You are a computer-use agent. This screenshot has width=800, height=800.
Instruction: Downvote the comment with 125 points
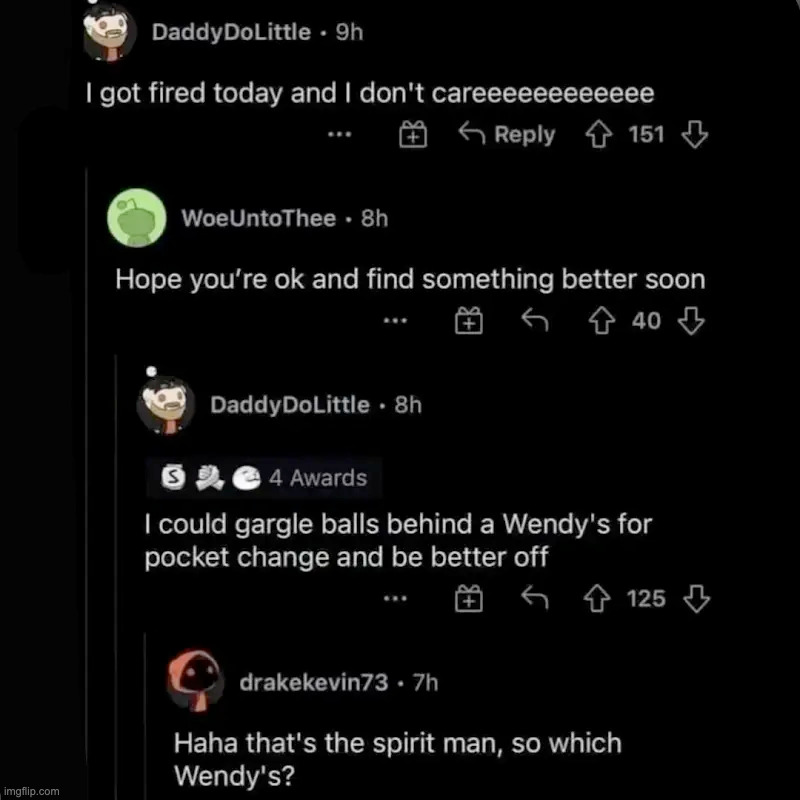pos(697,599)
